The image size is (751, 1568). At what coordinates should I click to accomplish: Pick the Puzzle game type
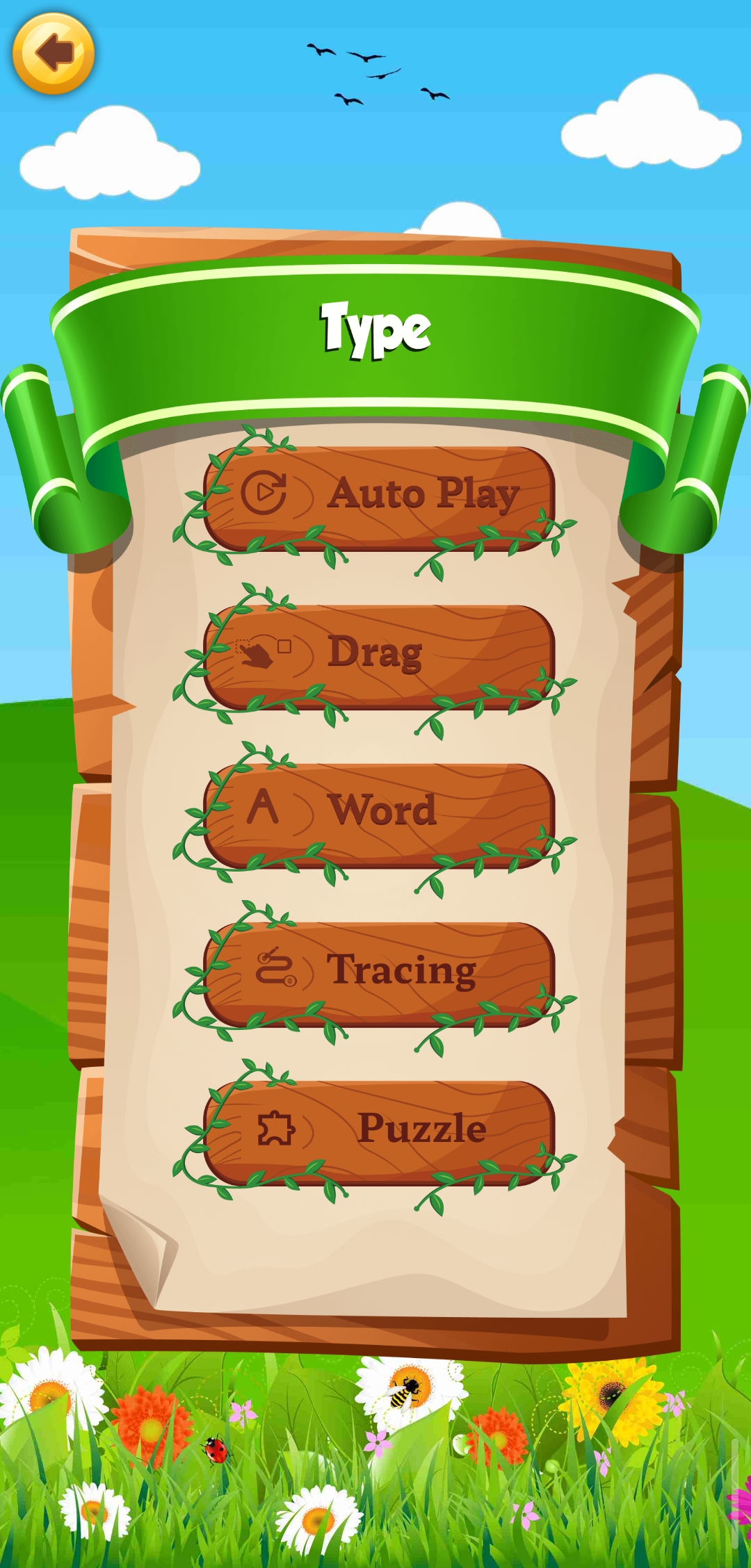coord(380,1131)
